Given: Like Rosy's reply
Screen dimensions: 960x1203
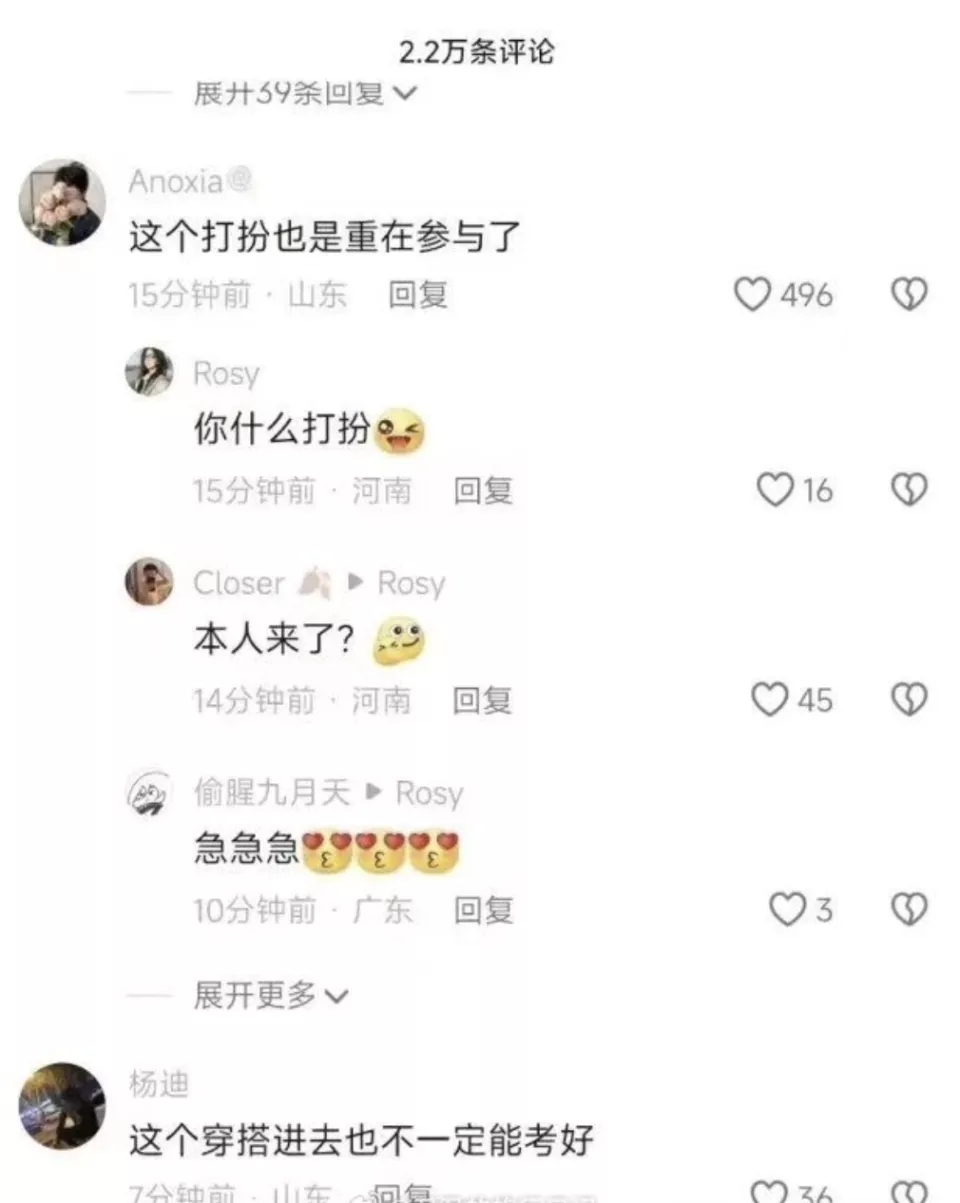Looking at the screenshot, I should coord(774,490).
